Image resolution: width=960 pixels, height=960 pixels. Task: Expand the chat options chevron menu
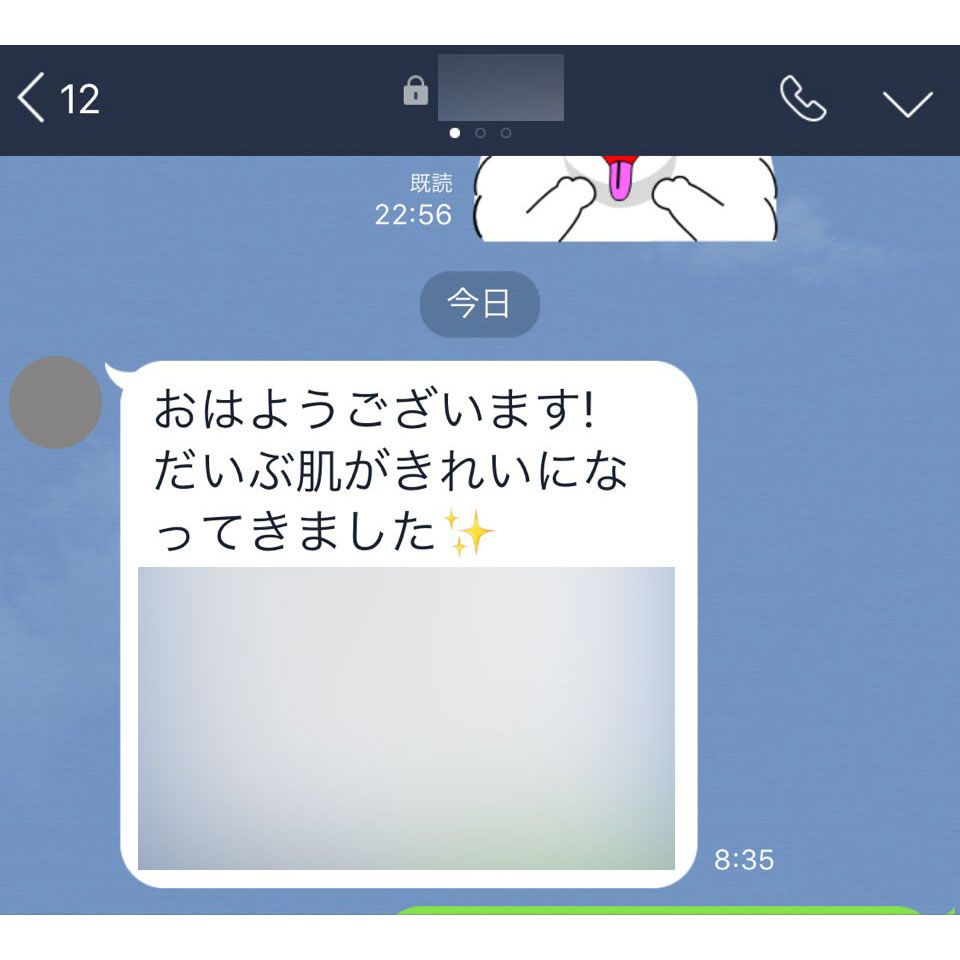[x=907, y=102]
